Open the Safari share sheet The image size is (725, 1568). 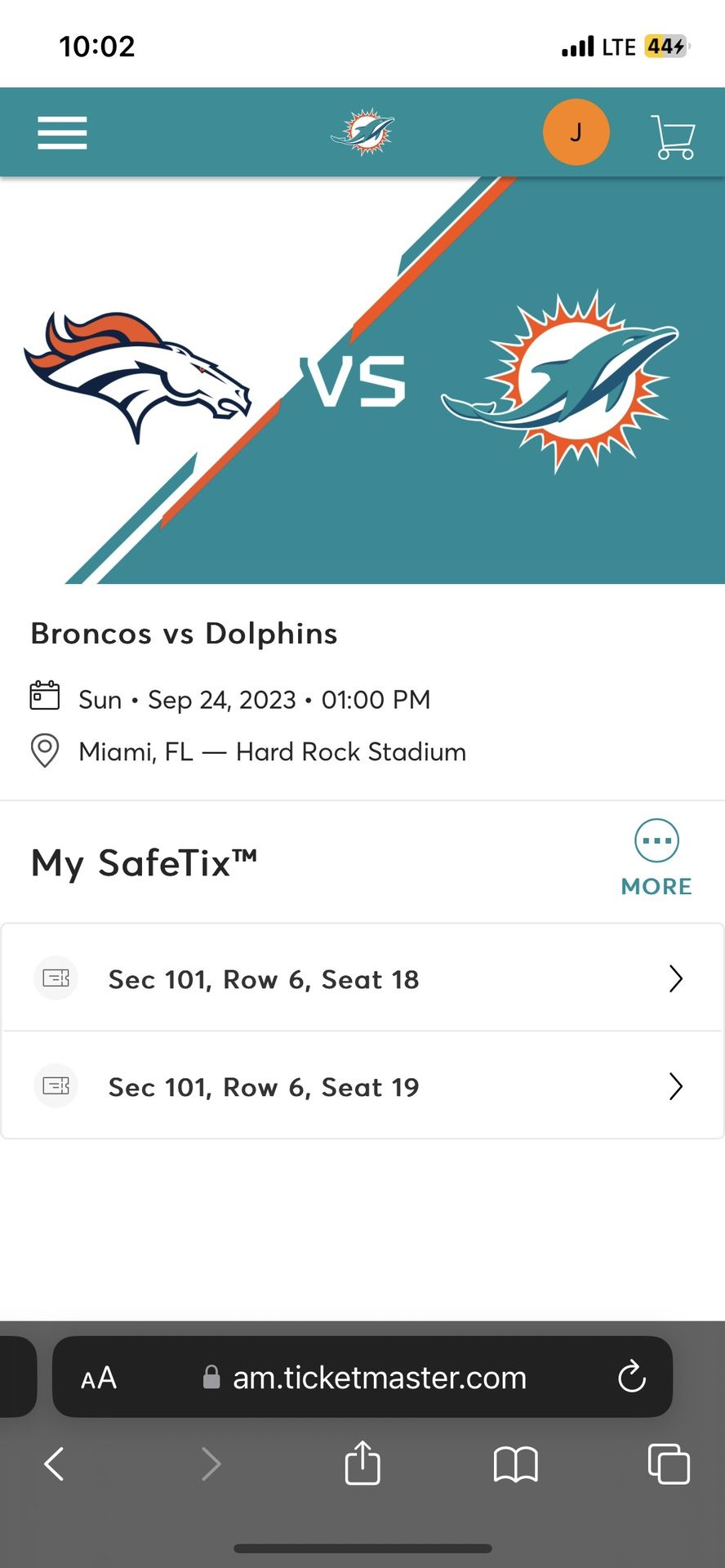(362, 1463)
